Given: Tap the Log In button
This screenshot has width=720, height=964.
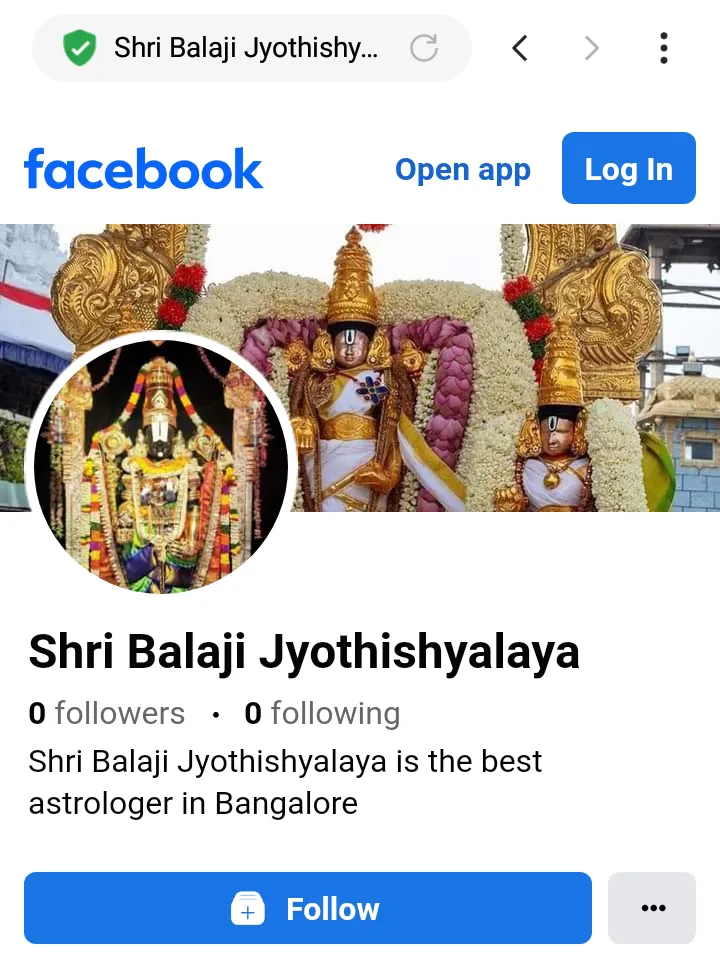Looking at the screenshot, I should click(x=628, y=169).
